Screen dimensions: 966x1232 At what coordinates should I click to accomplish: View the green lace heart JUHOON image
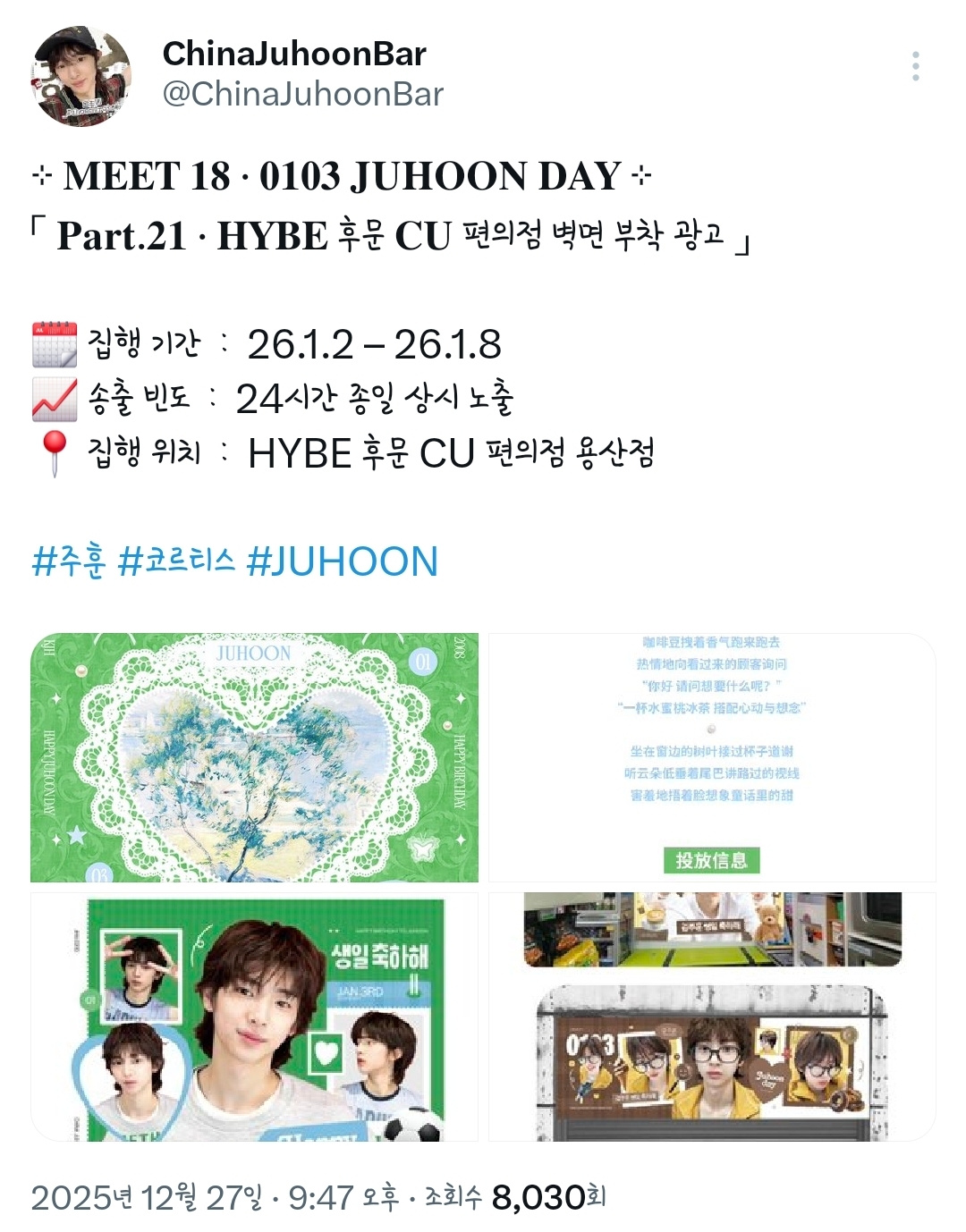point(255,757)
